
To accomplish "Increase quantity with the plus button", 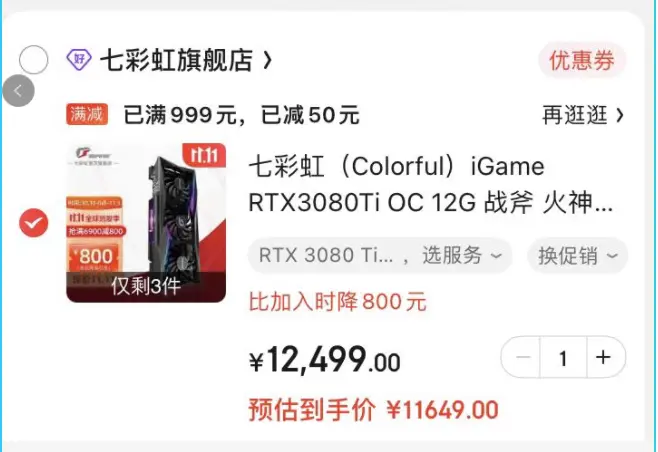I will 603,357.
